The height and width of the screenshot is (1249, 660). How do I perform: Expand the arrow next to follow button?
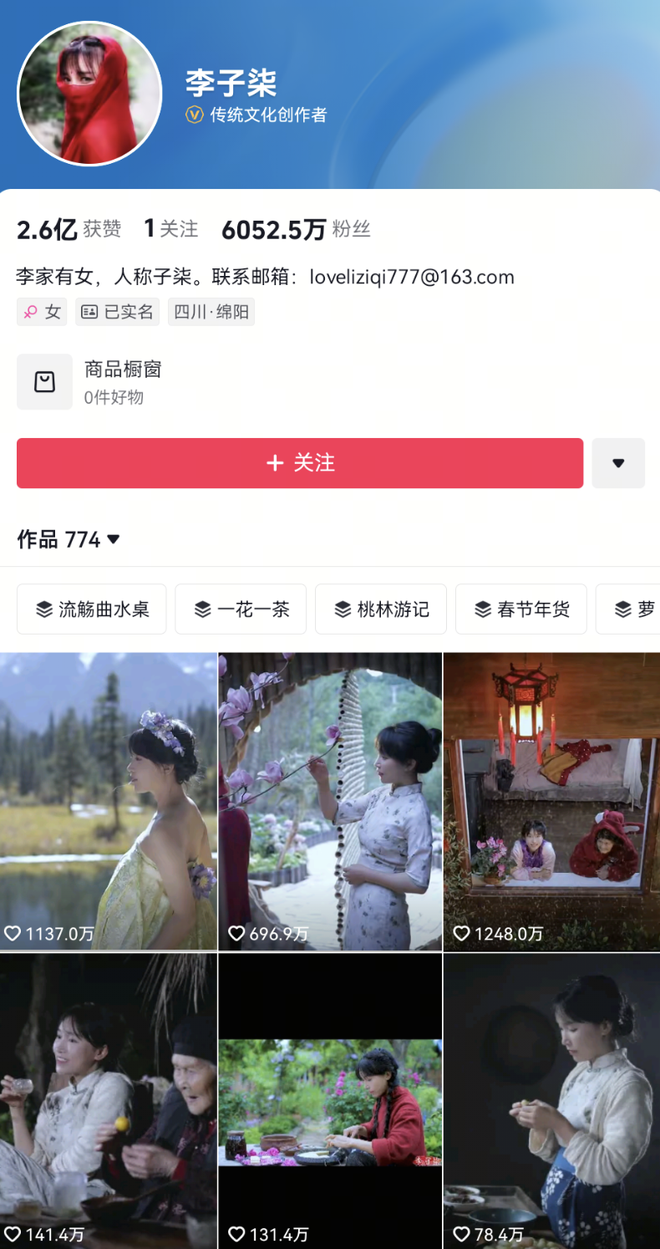618,463
